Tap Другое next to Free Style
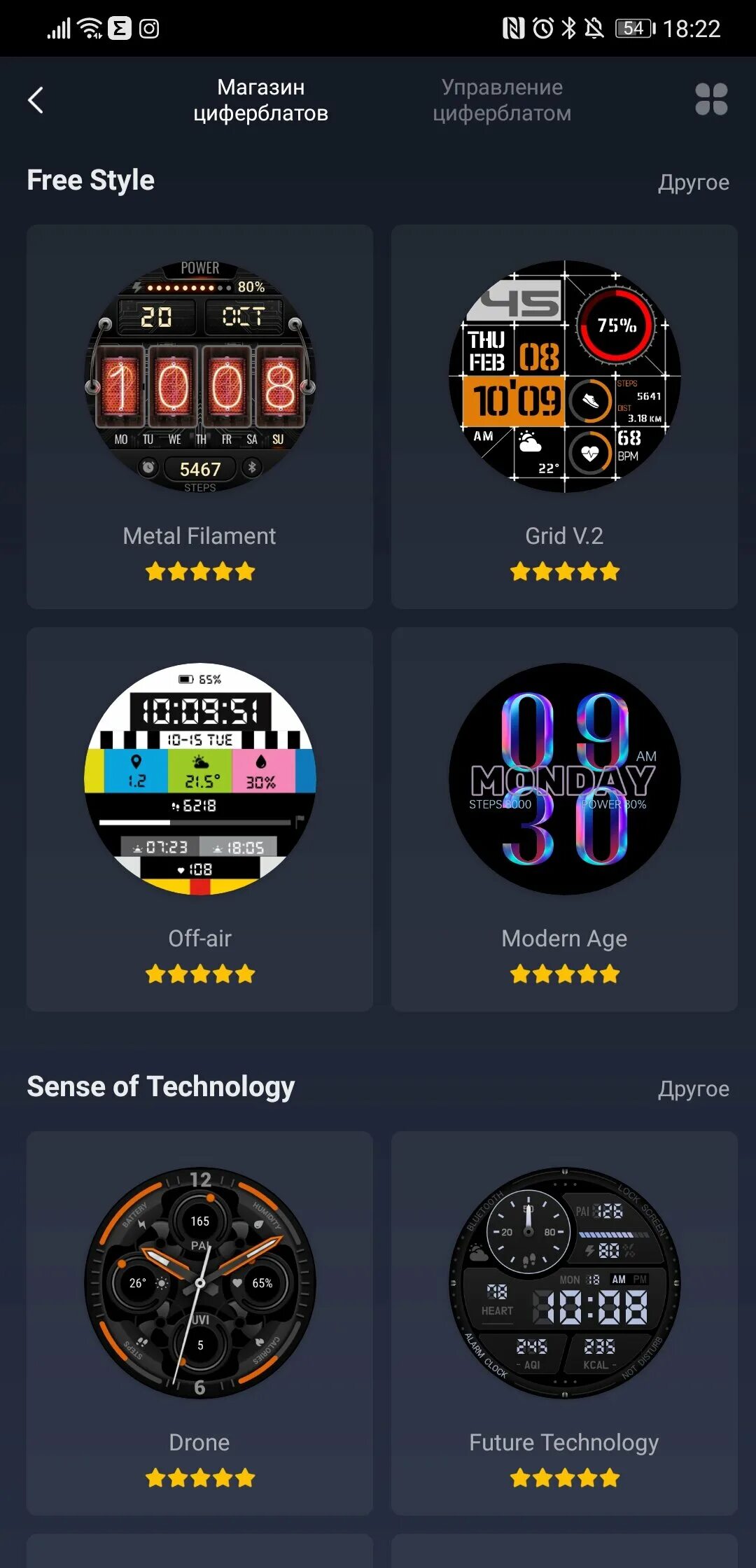 [693, 183]
